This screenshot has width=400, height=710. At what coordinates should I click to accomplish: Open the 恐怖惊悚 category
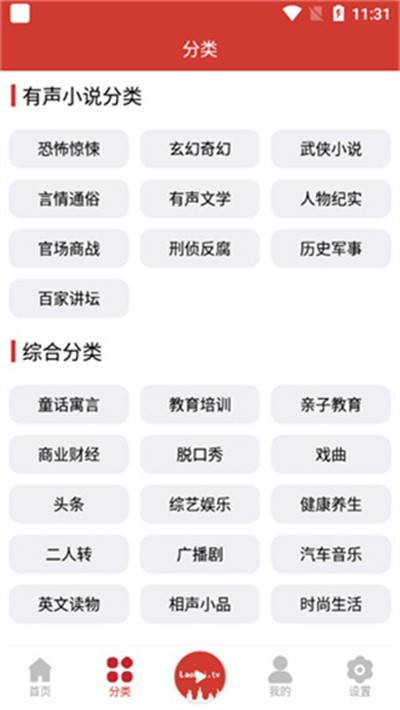coord(69,149)
